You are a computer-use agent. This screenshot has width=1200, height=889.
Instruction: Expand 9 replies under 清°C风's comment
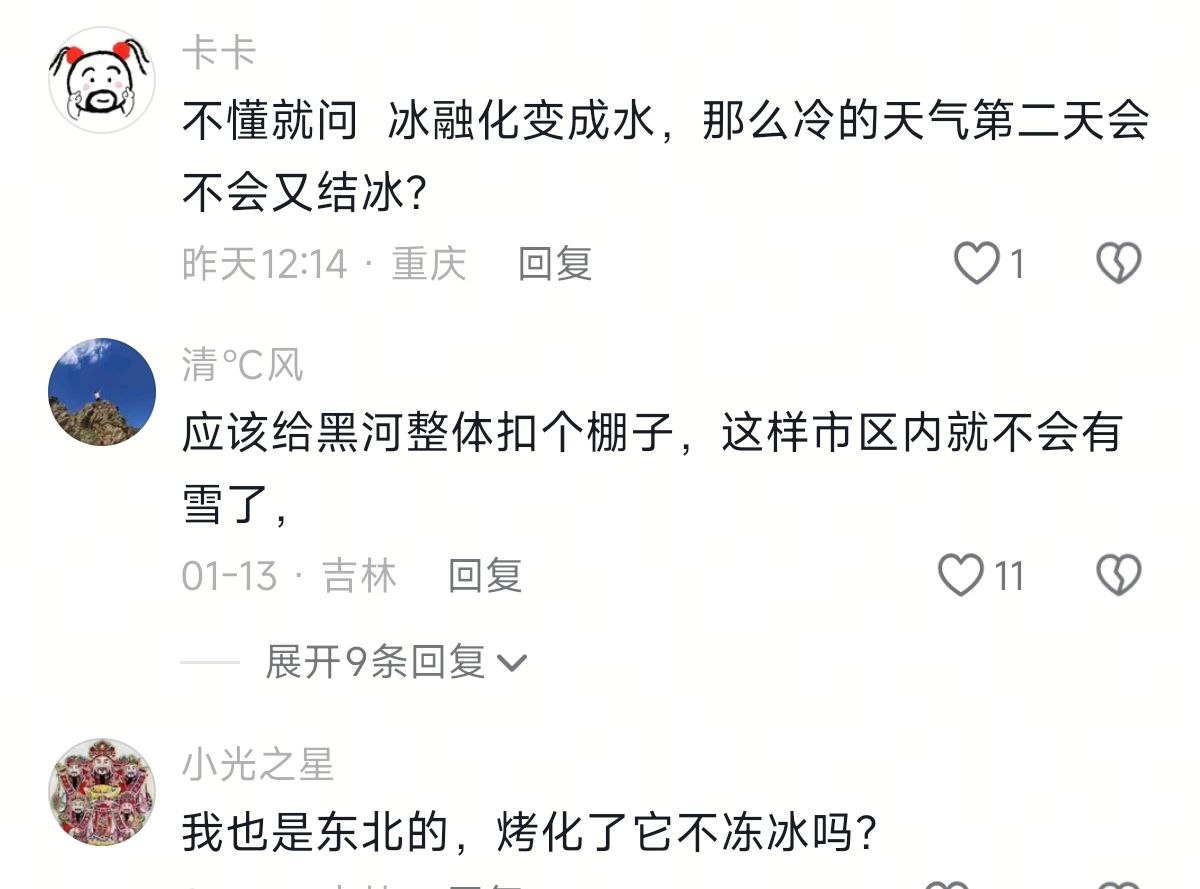tap(395, 662)
